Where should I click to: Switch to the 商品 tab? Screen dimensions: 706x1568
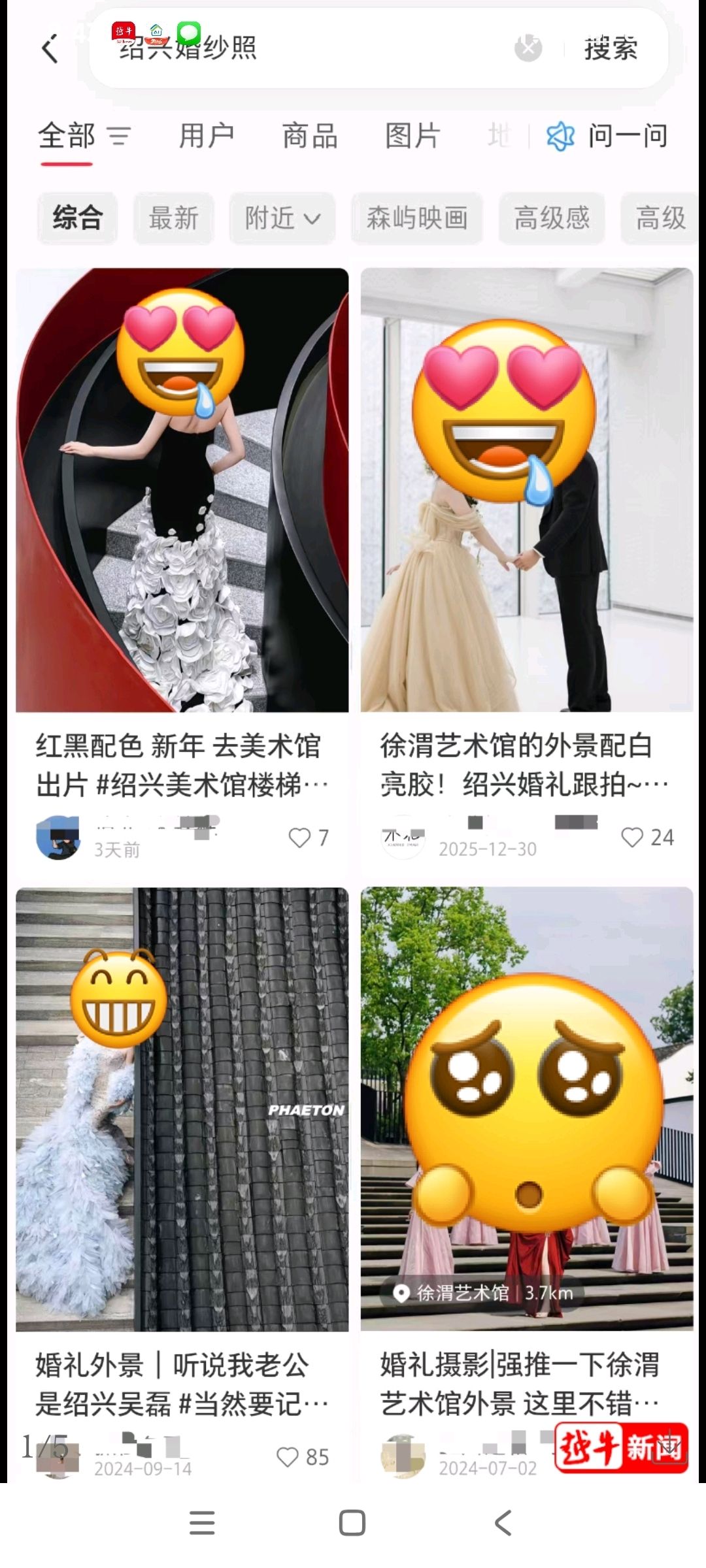click(x=310, y=137)
